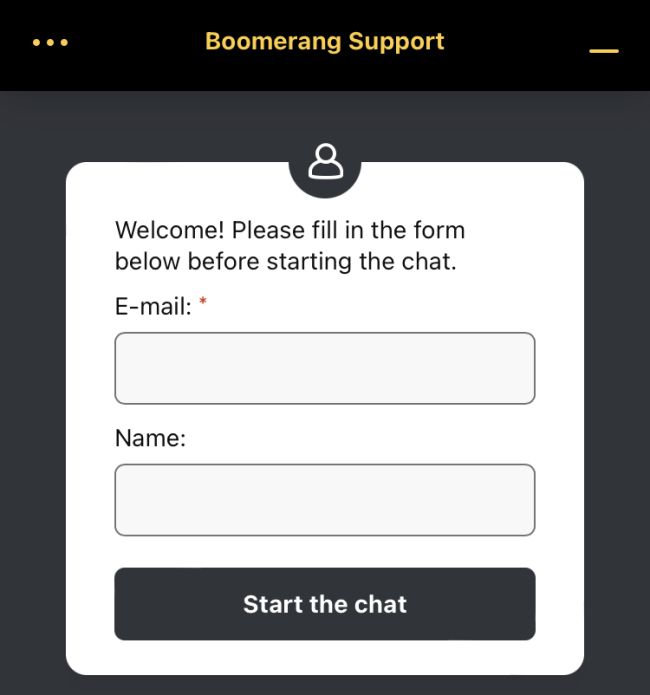Open the three-dot options menu
The image size is (650, 695).
[x=50, y=43]
